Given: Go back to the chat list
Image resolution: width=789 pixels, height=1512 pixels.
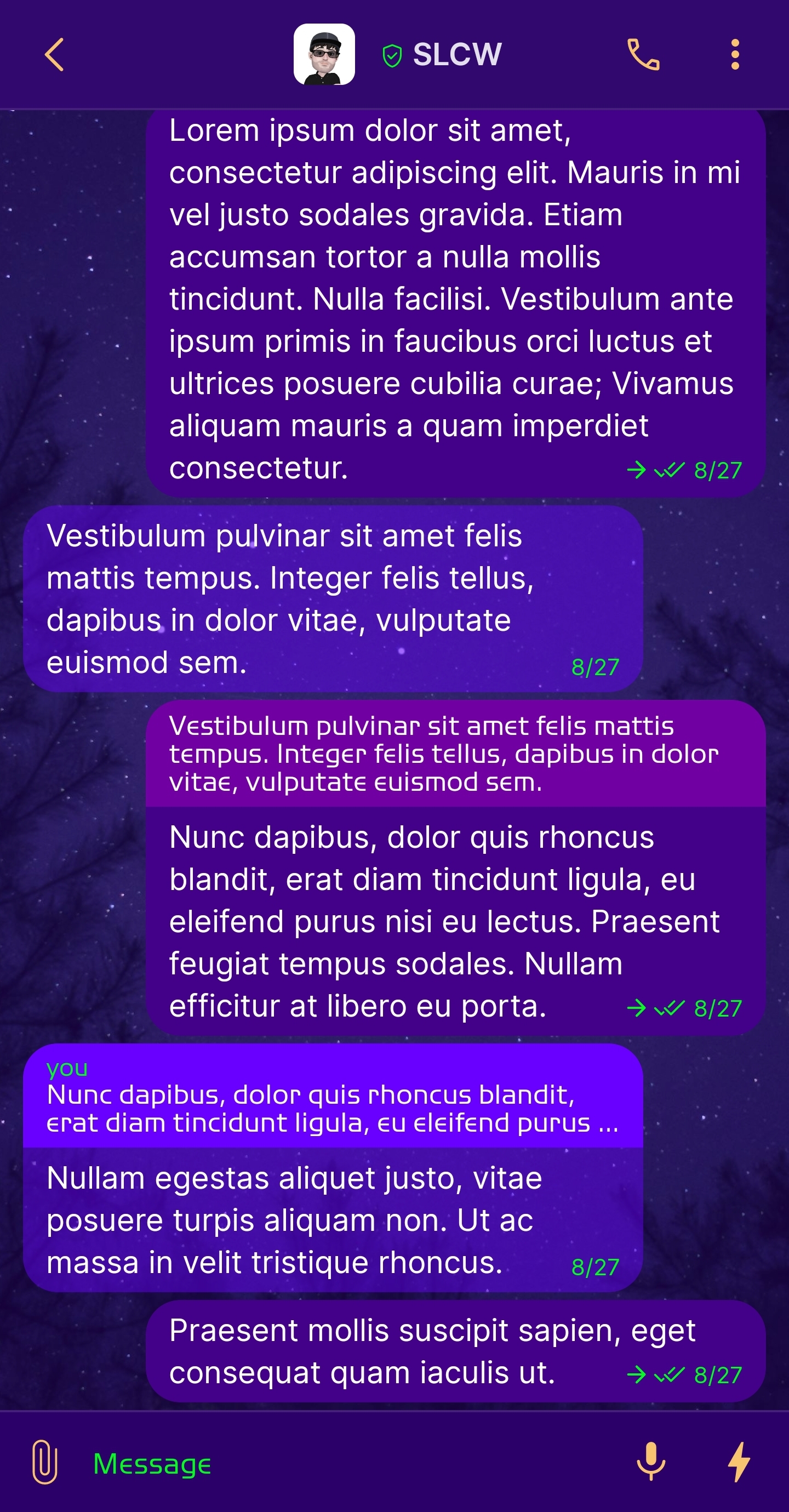Looking at the screenshot, I should [x=54, y=55].
